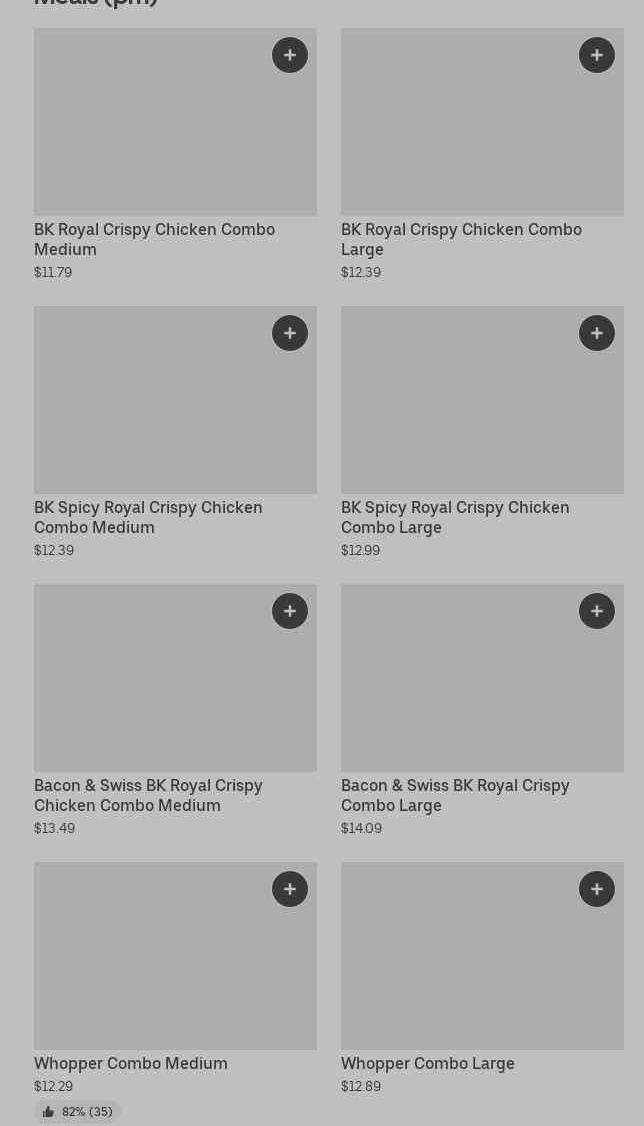Add Whopper Combo Medium to cart

290,889
